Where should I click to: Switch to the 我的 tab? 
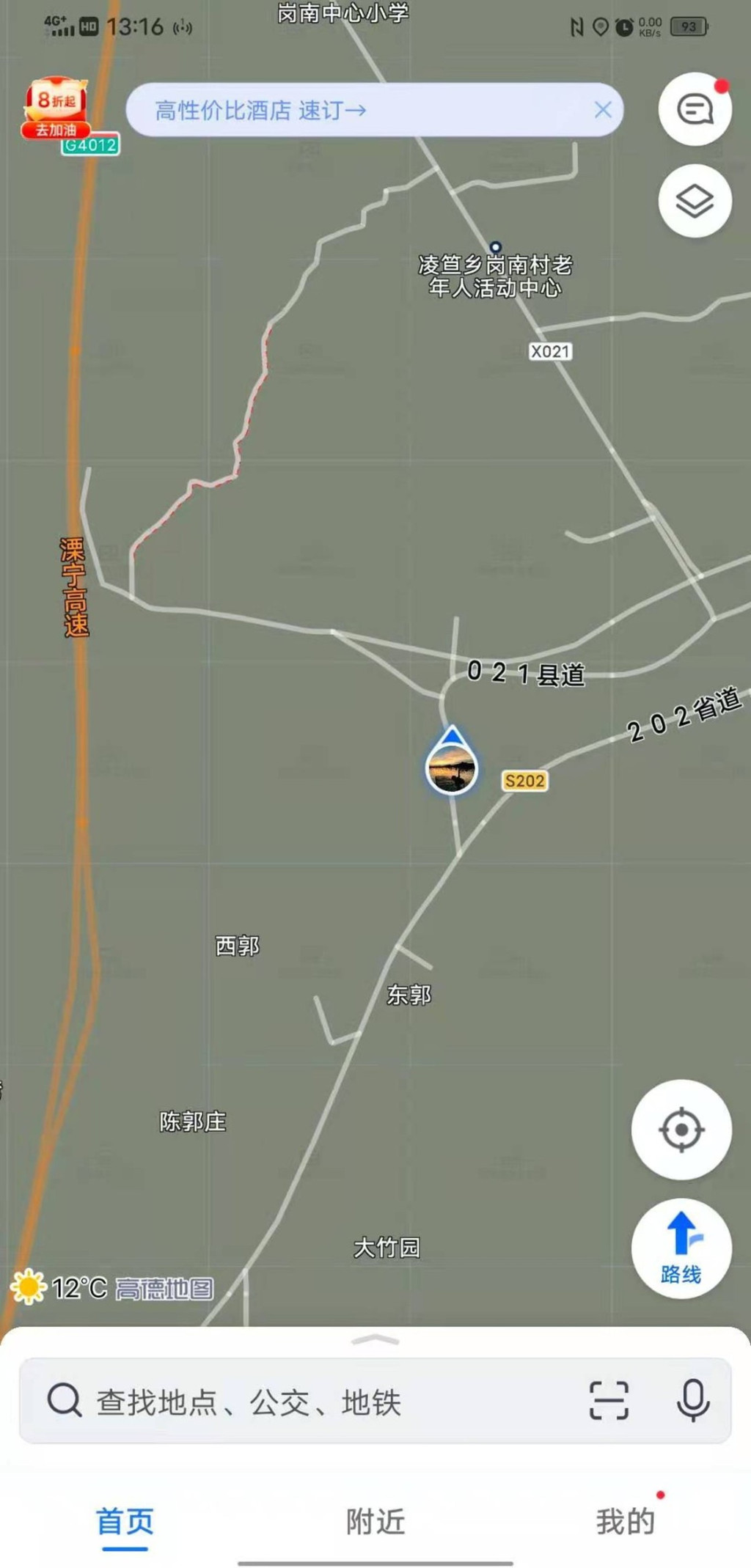[625, 1521]
